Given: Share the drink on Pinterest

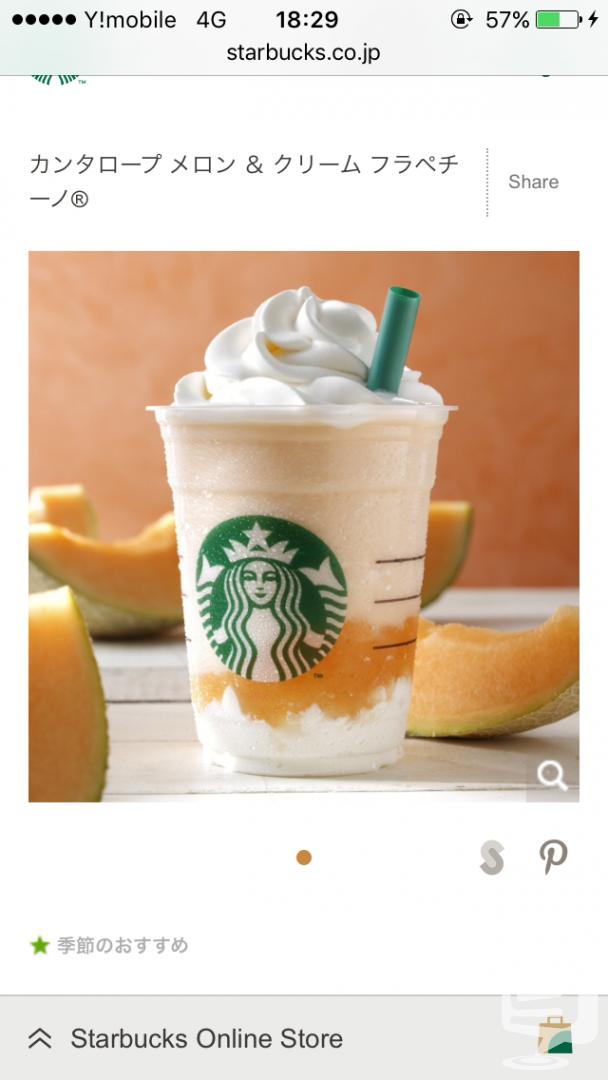Looking at the screenshot, I should [553, 858].
